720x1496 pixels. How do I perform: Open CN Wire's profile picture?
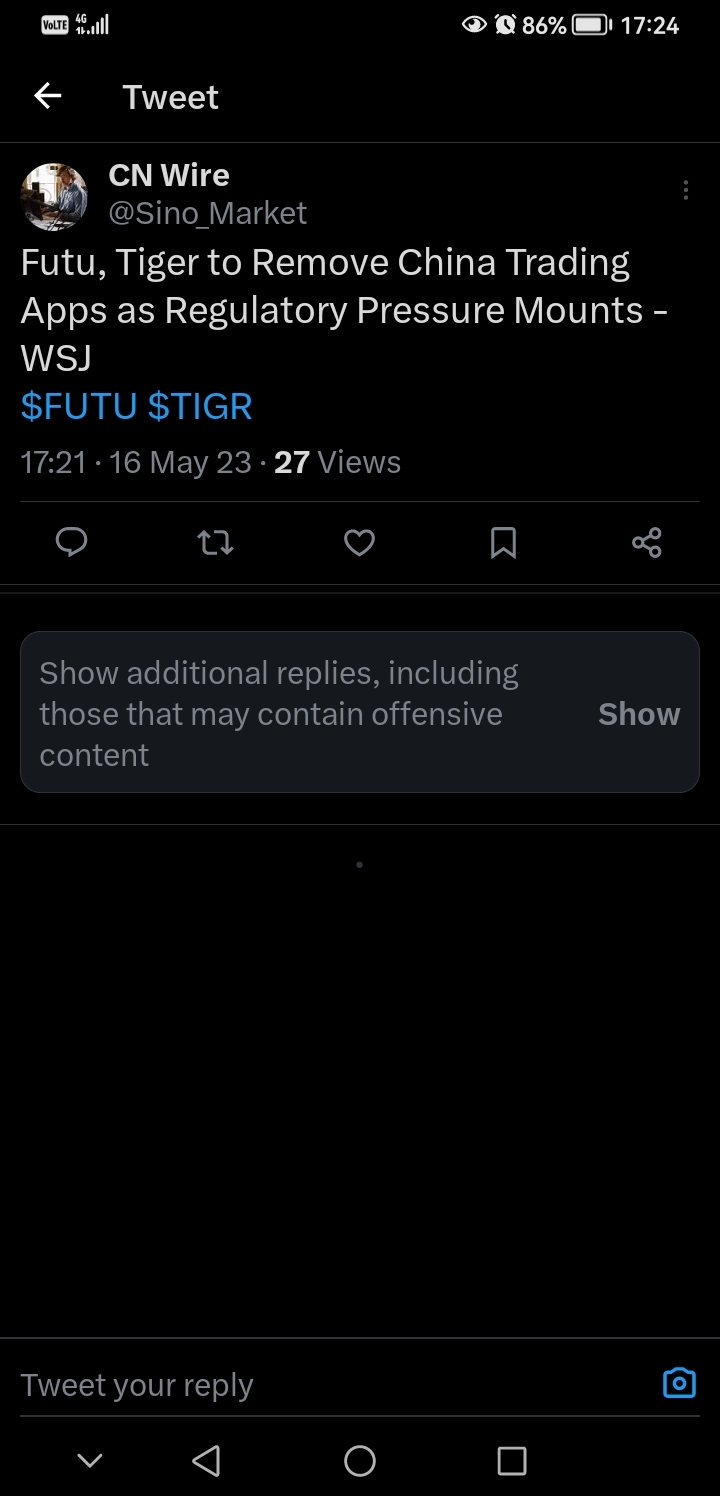pos(54,197)
